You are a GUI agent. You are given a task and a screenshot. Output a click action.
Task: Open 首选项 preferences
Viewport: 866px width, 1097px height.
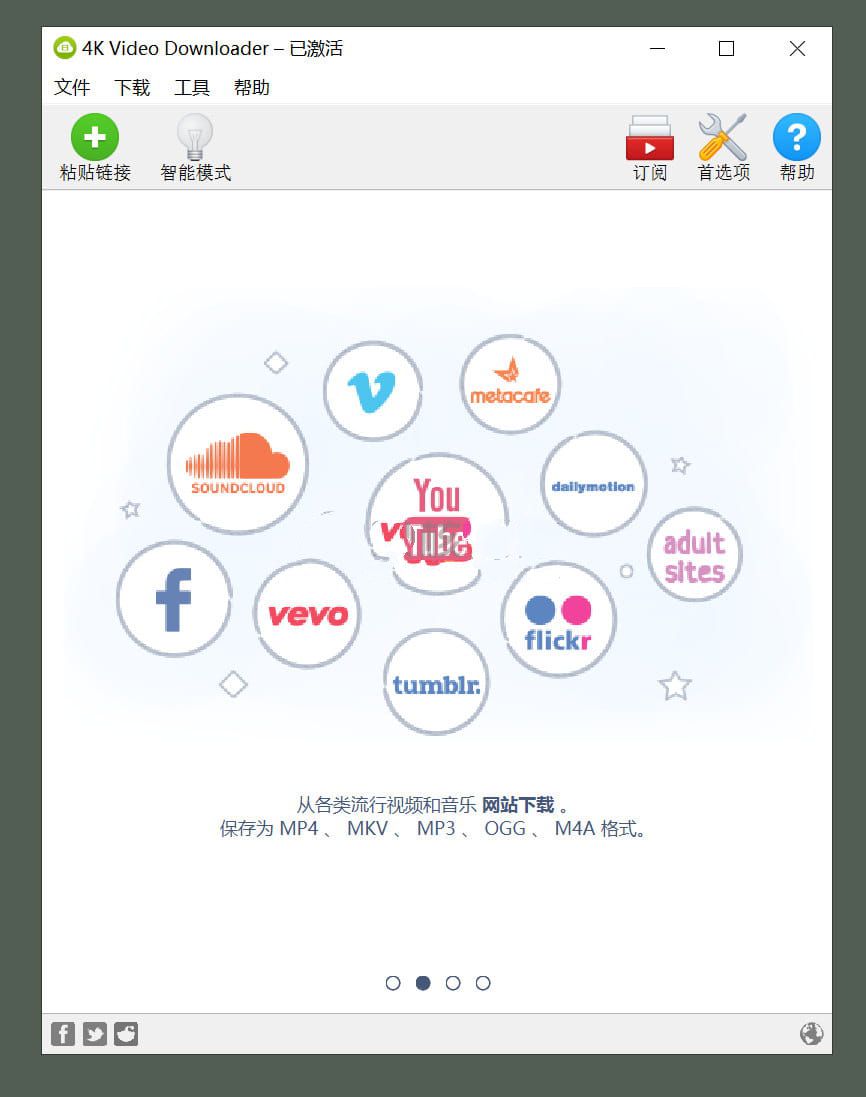coord(723,147)
